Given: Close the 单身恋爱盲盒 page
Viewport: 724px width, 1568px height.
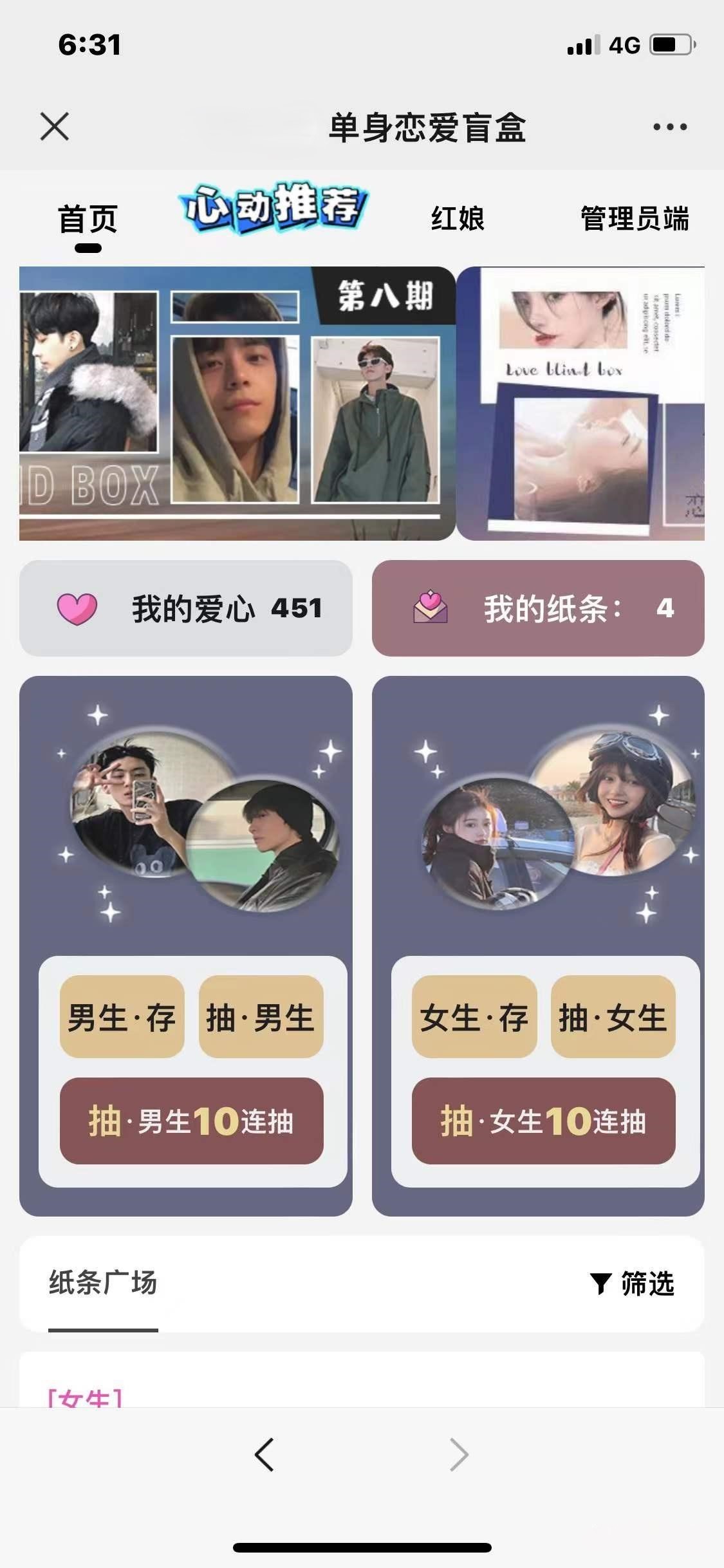Looking at the screenshot, I should point(55,126).
